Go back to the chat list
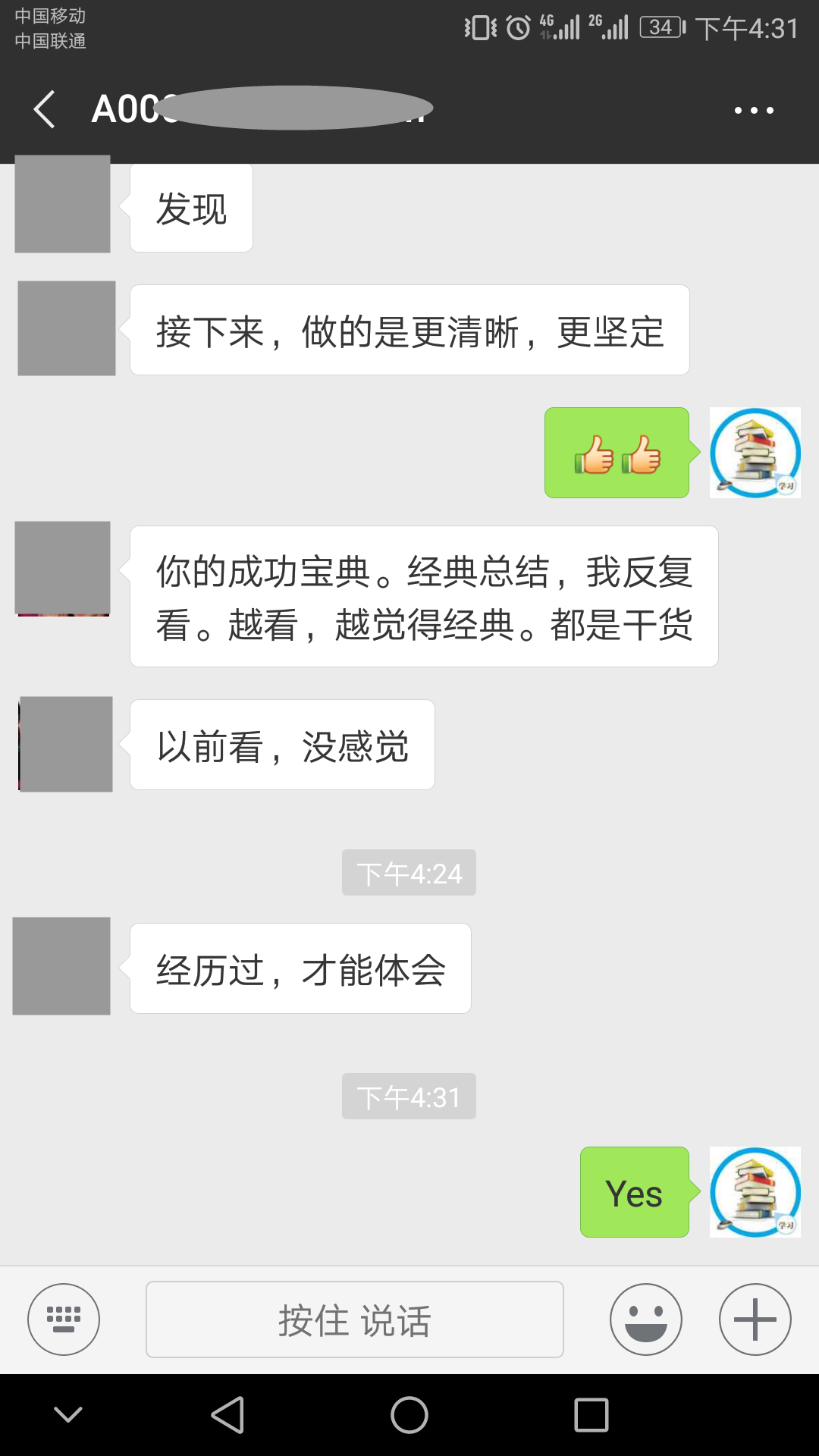Screen dimensions: 819x1456 click(45, 109)
